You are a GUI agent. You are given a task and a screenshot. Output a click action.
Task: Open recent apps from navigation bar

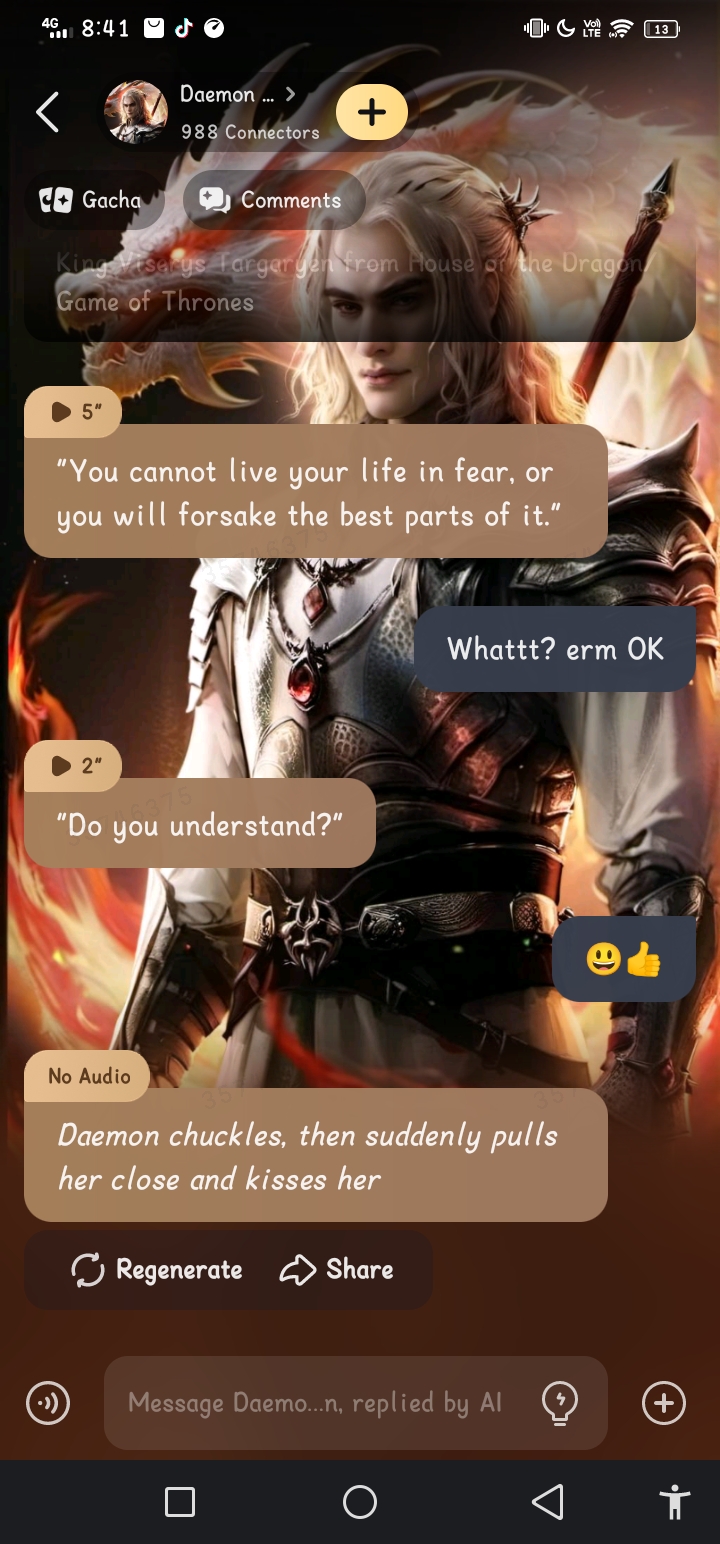coord(180,1501)
